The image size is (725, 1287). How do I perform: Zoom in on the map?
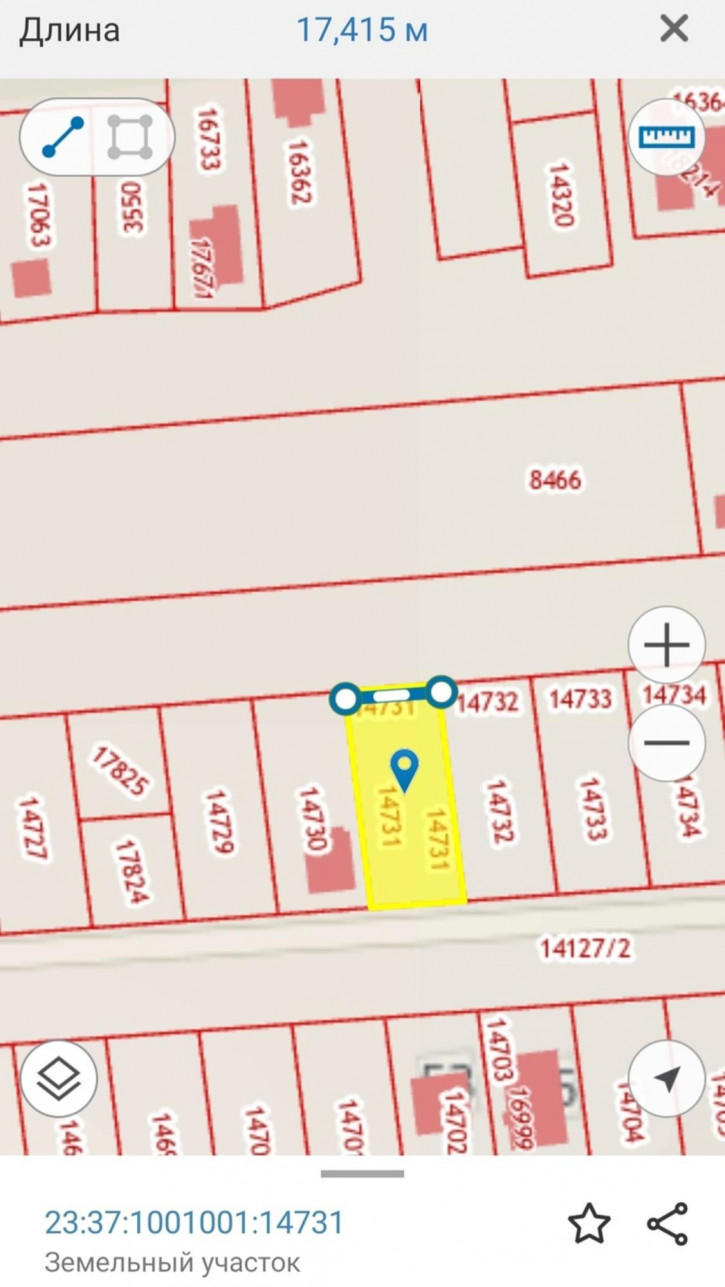point(666,645)
